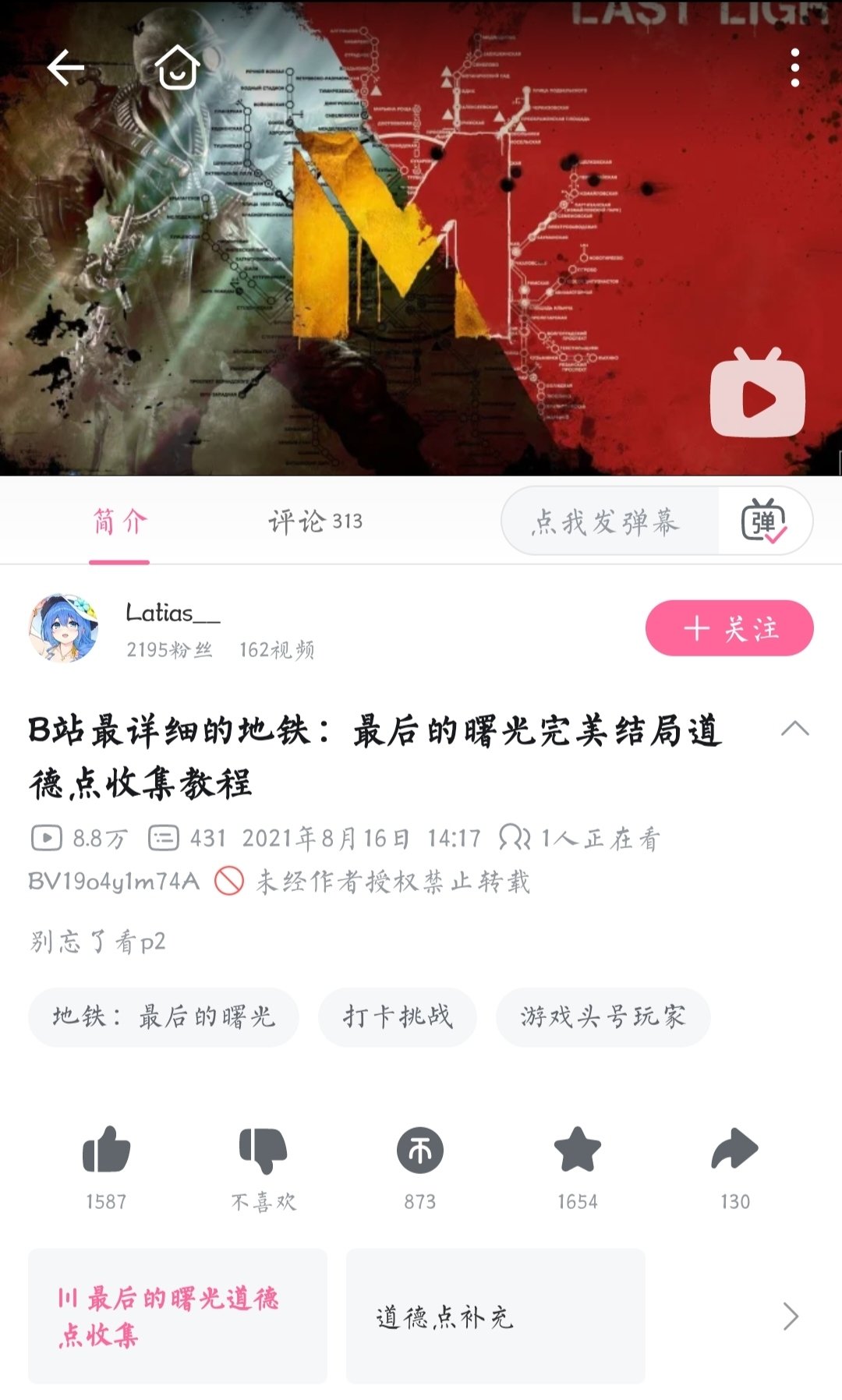
Task: Dislike the video with 不喜欢
Action: click(x=264, y=1151)
